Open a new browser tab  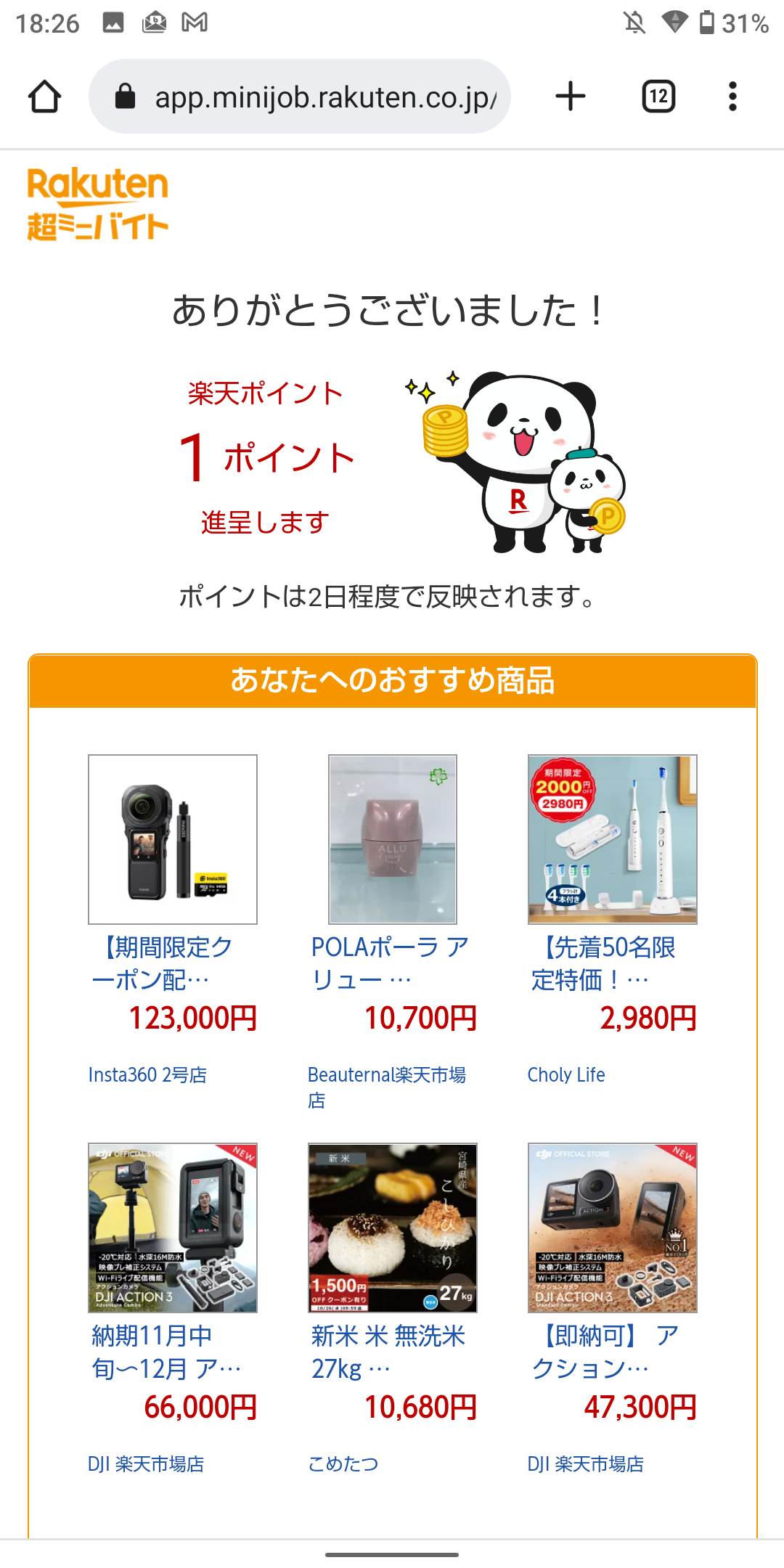pyautogui.click(x=571, y=97)
